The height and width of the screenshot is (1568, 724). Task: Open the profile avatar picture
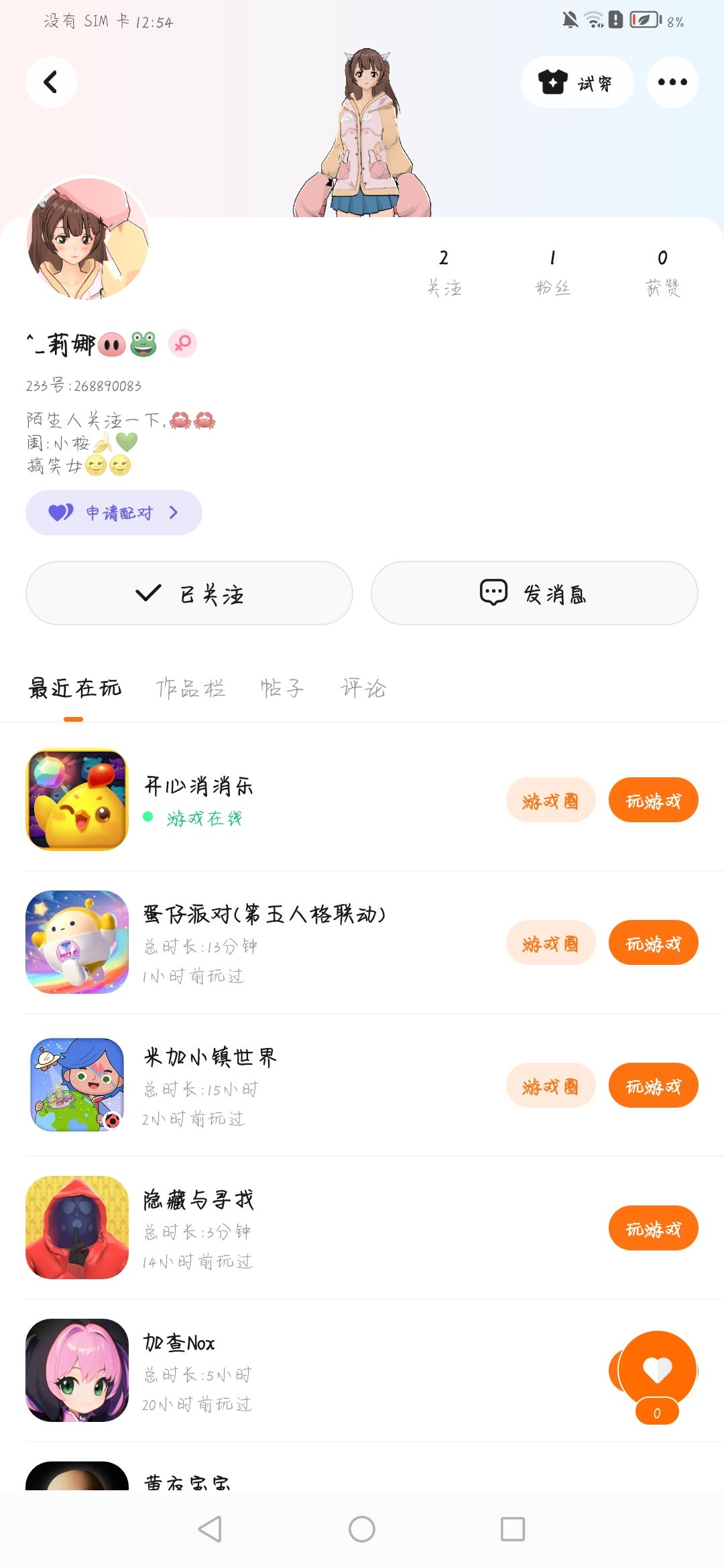point(87,239)
